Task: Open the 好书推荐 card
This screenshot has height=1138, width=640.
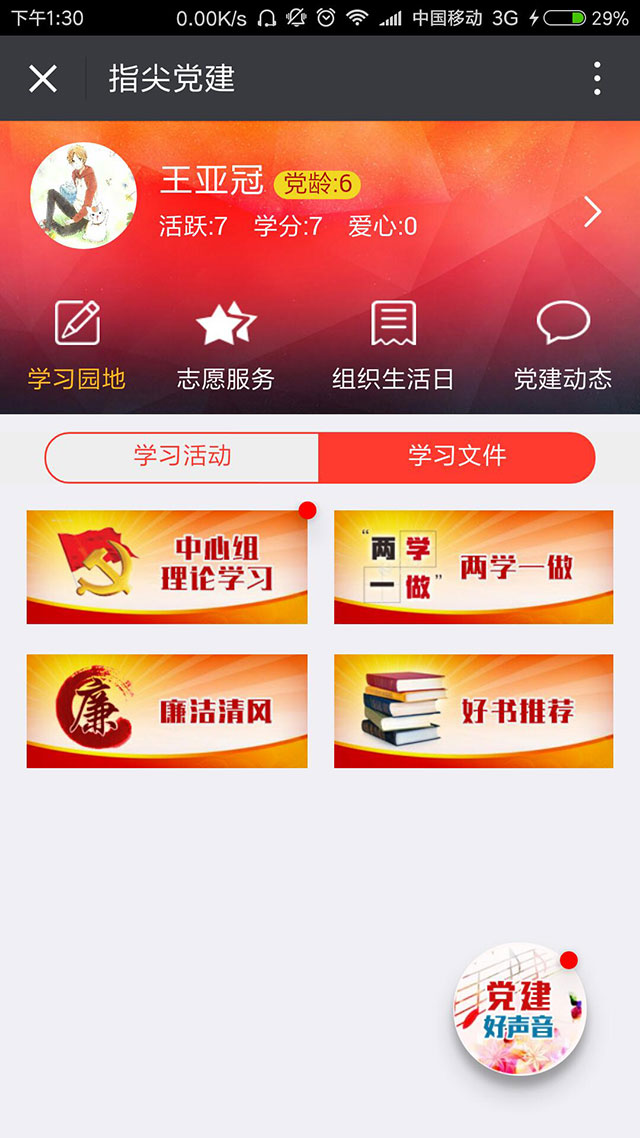Action: 473,711
